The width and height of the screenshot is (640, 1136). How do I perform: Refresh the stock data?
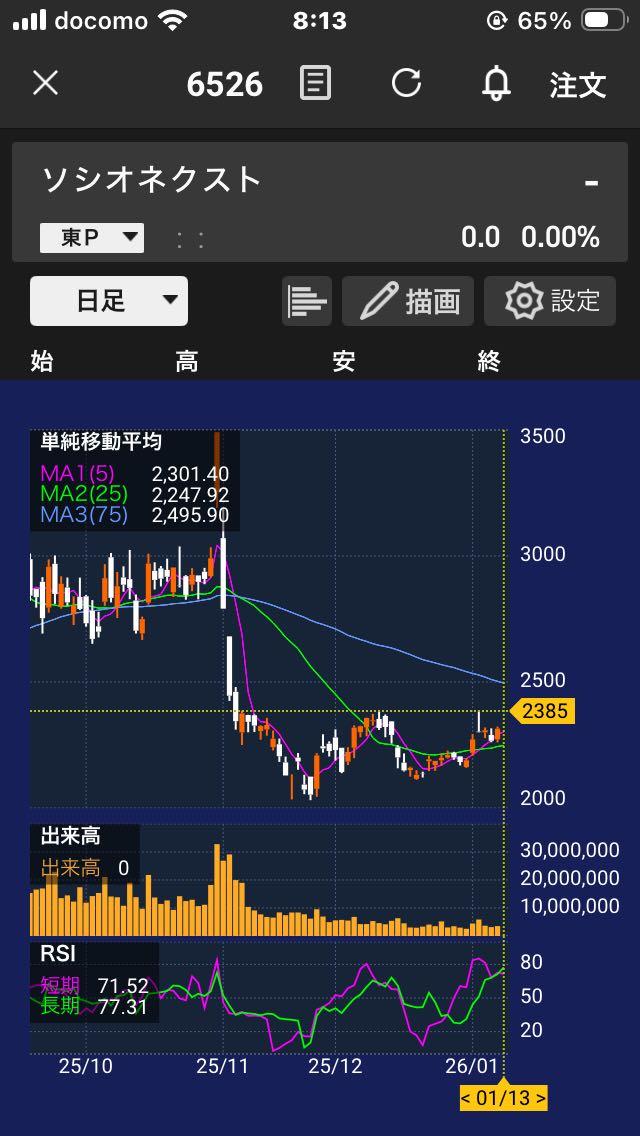click(x=406, y=83)
